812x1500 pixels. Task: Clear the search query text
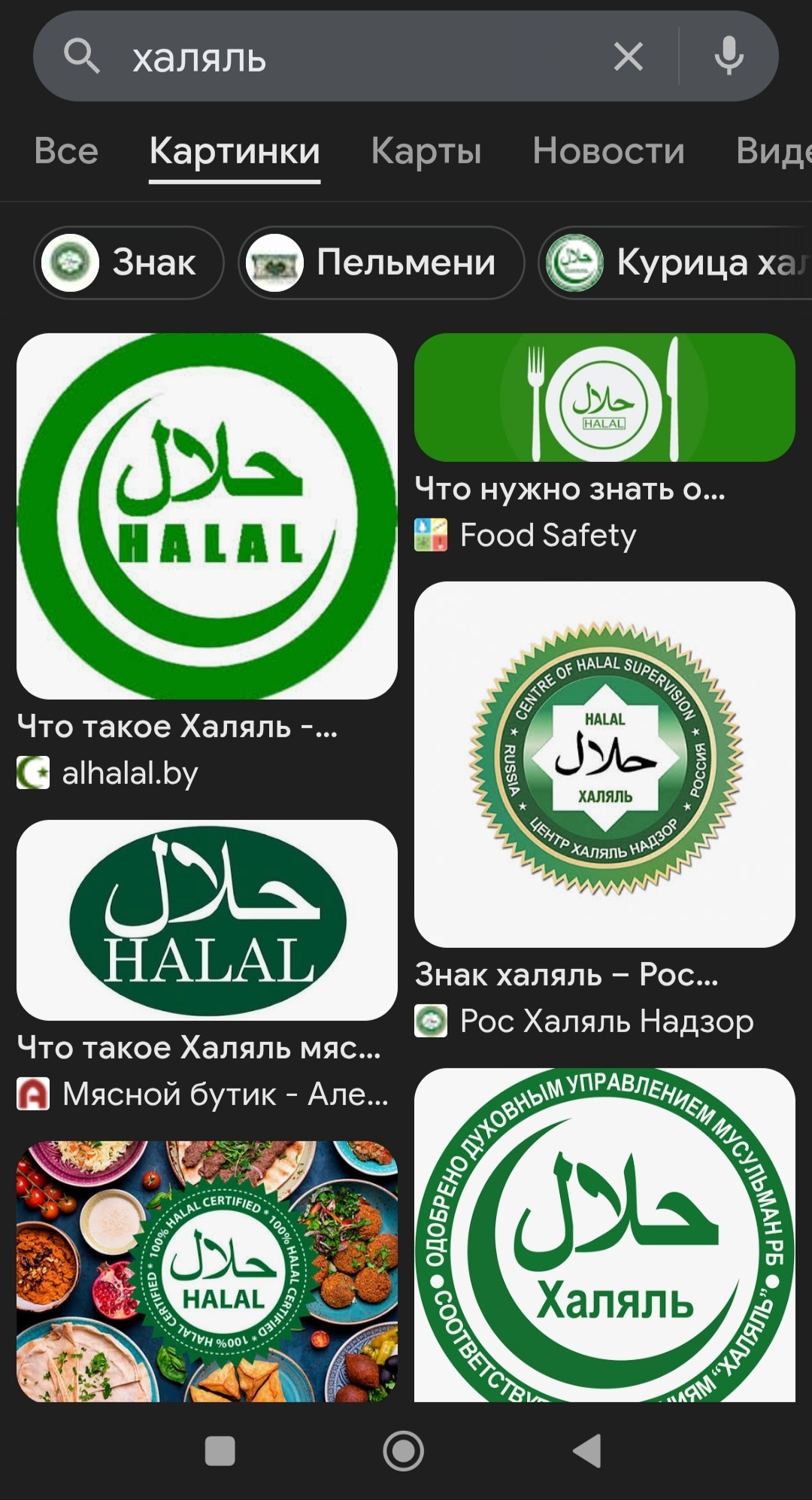(628, 57)
